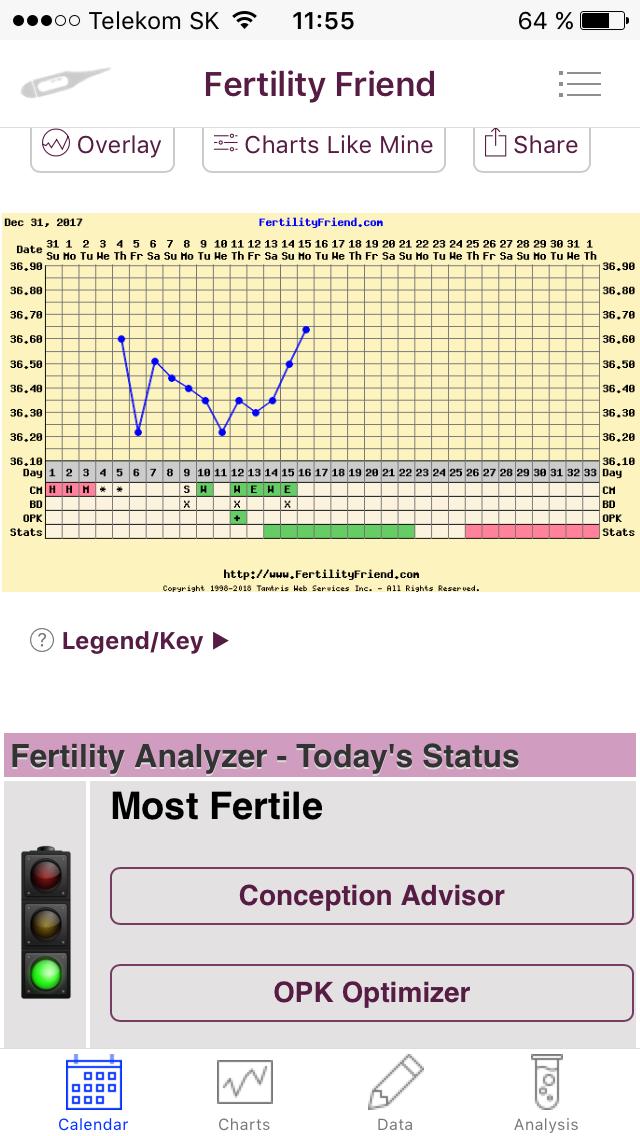Screen dimensions: 640x1136
Task: Share the fertility chart
Action: coord(531,145)
